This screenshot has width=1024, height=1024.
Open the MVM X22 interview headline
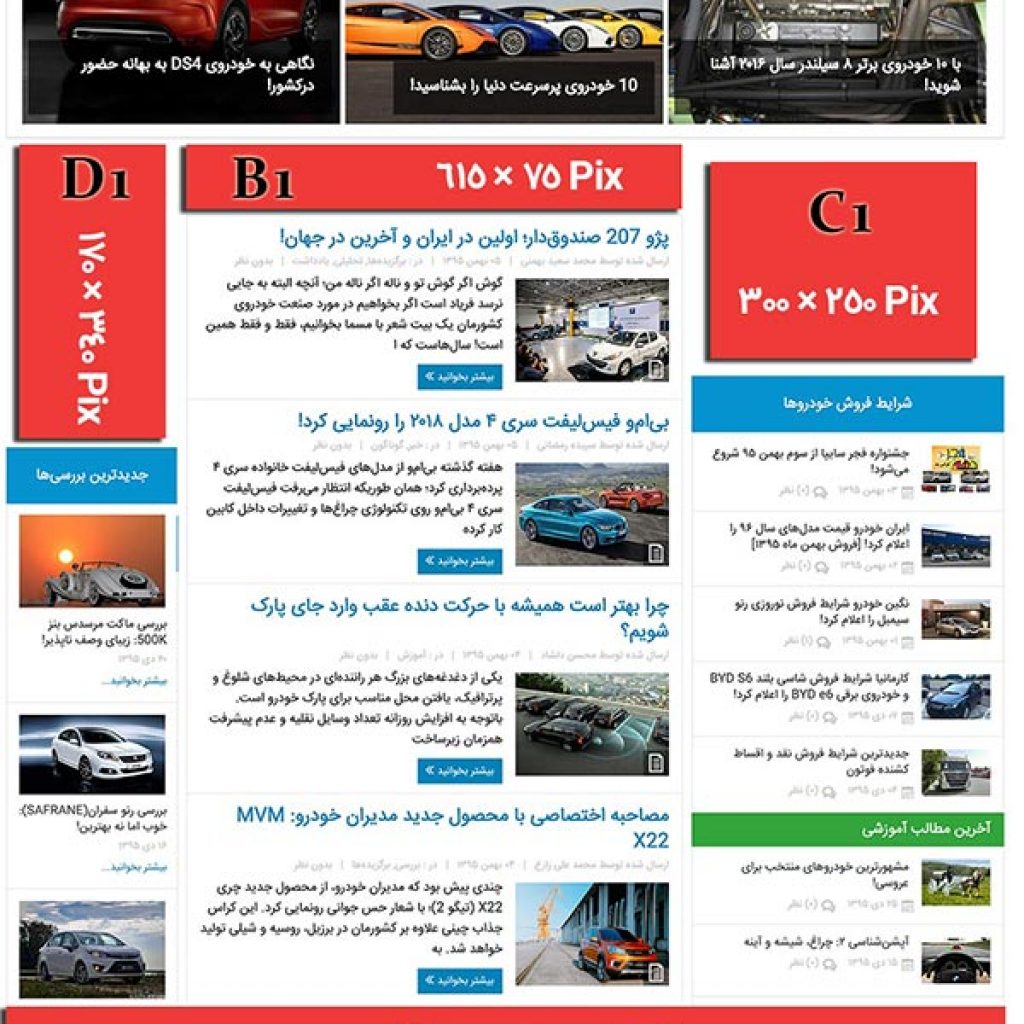pos(453,827)
